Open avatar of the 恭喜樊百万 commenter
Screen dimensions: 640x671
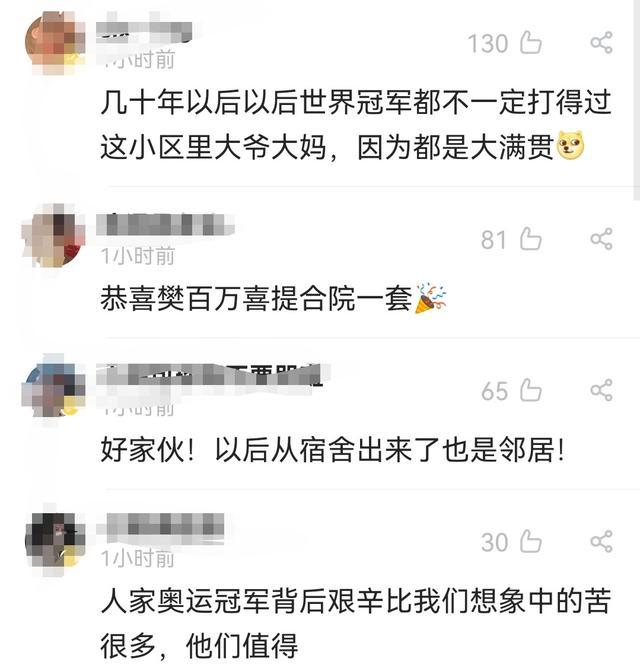coord(53,236)
